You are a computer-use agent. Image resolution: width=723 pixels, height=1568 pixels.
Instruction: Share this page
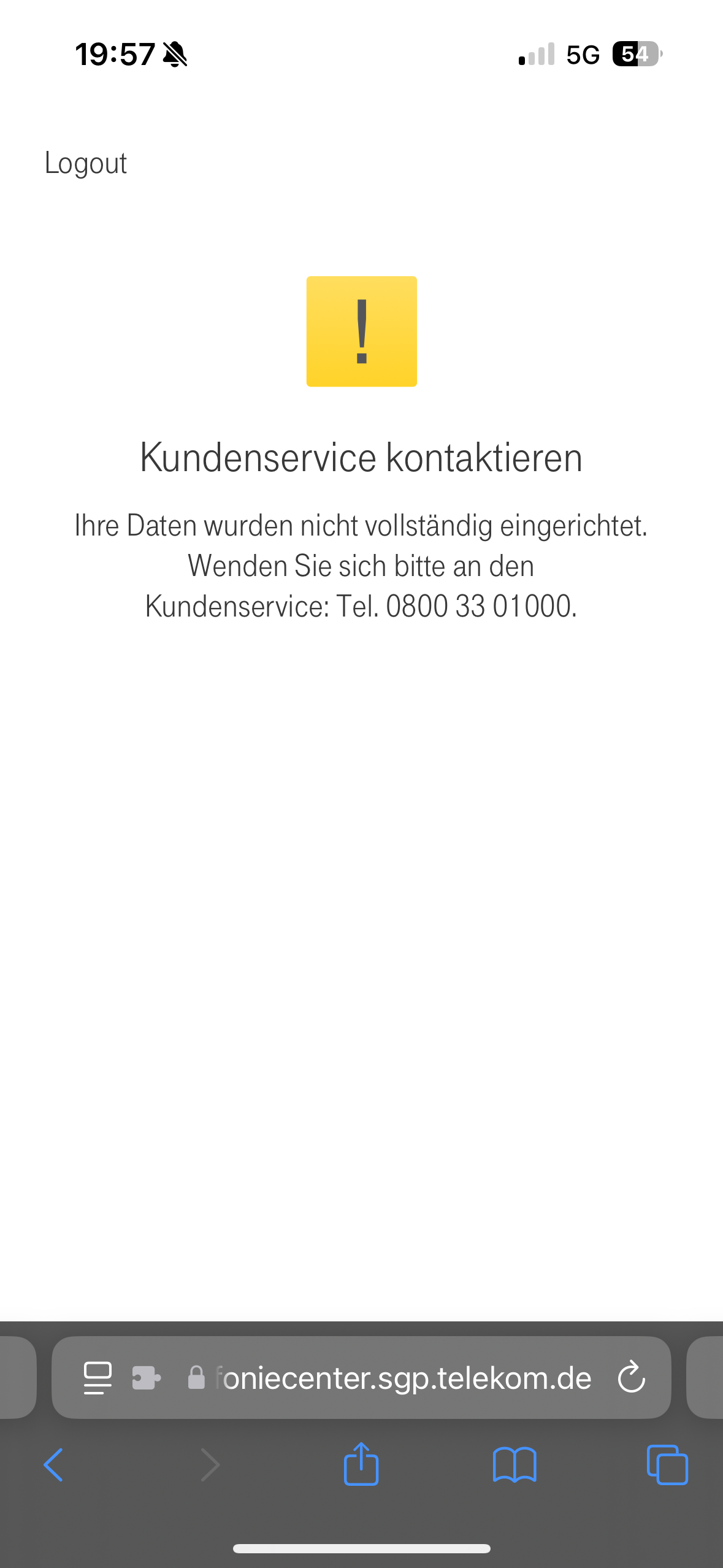coord(361,1464)
